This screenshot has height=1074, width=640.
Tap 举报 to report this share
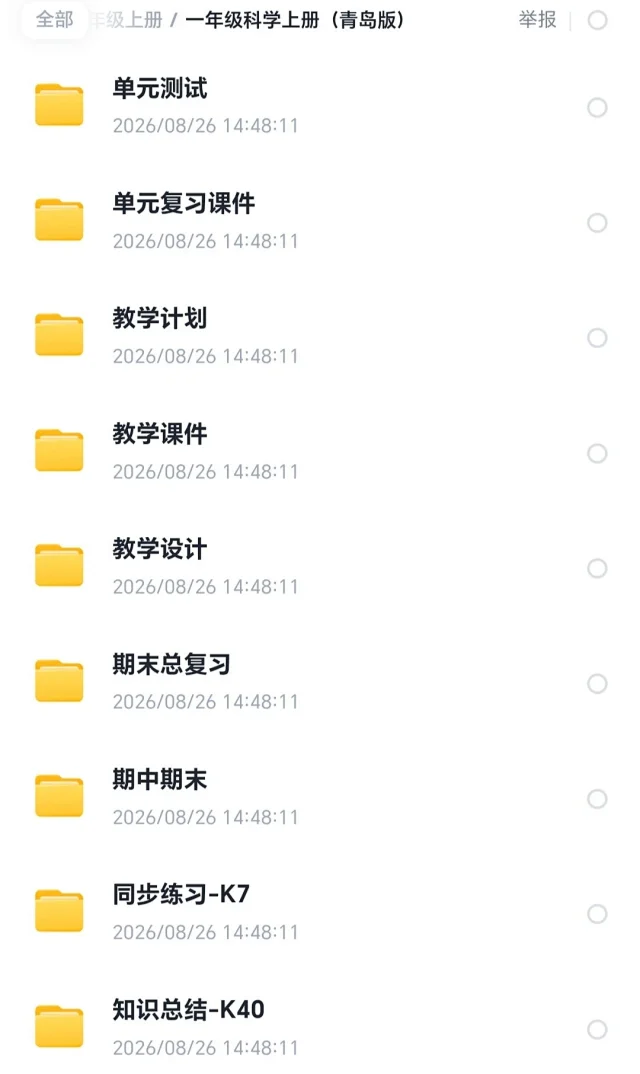[537, 20]
